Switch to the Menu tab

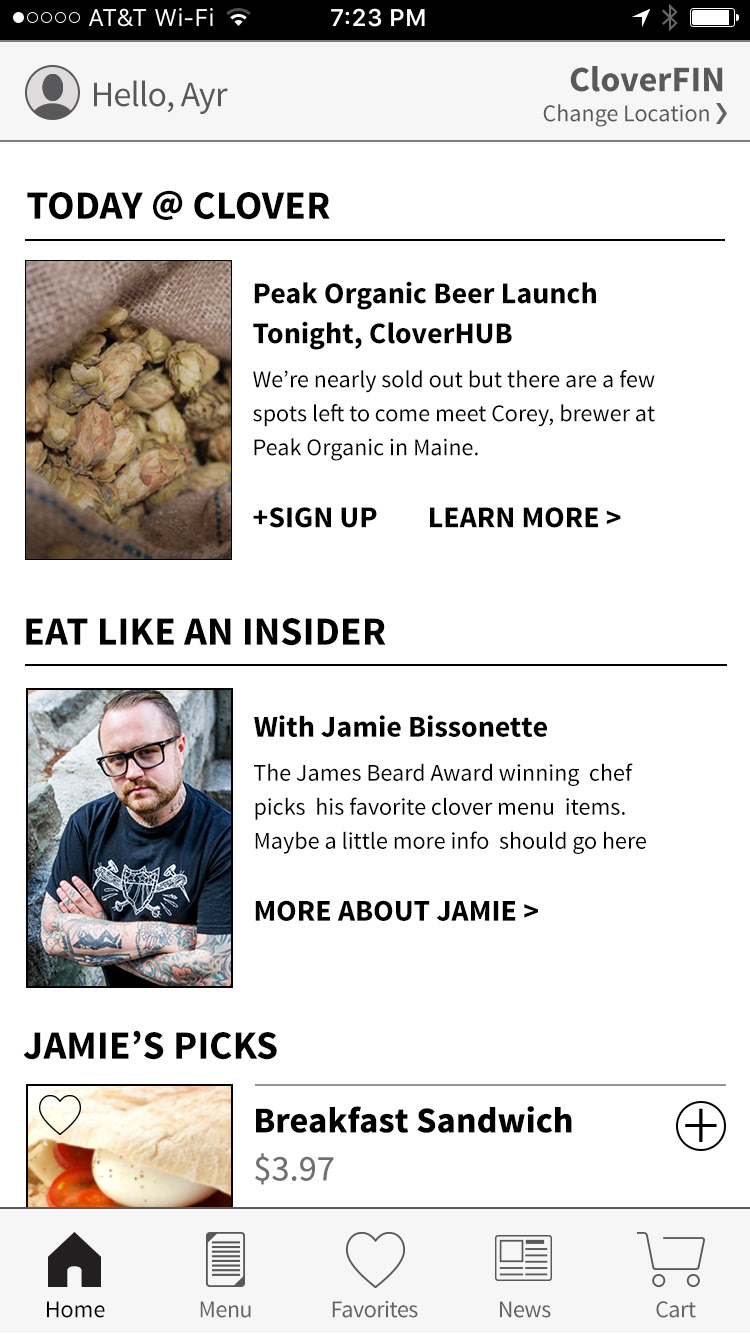[225, 1275]
